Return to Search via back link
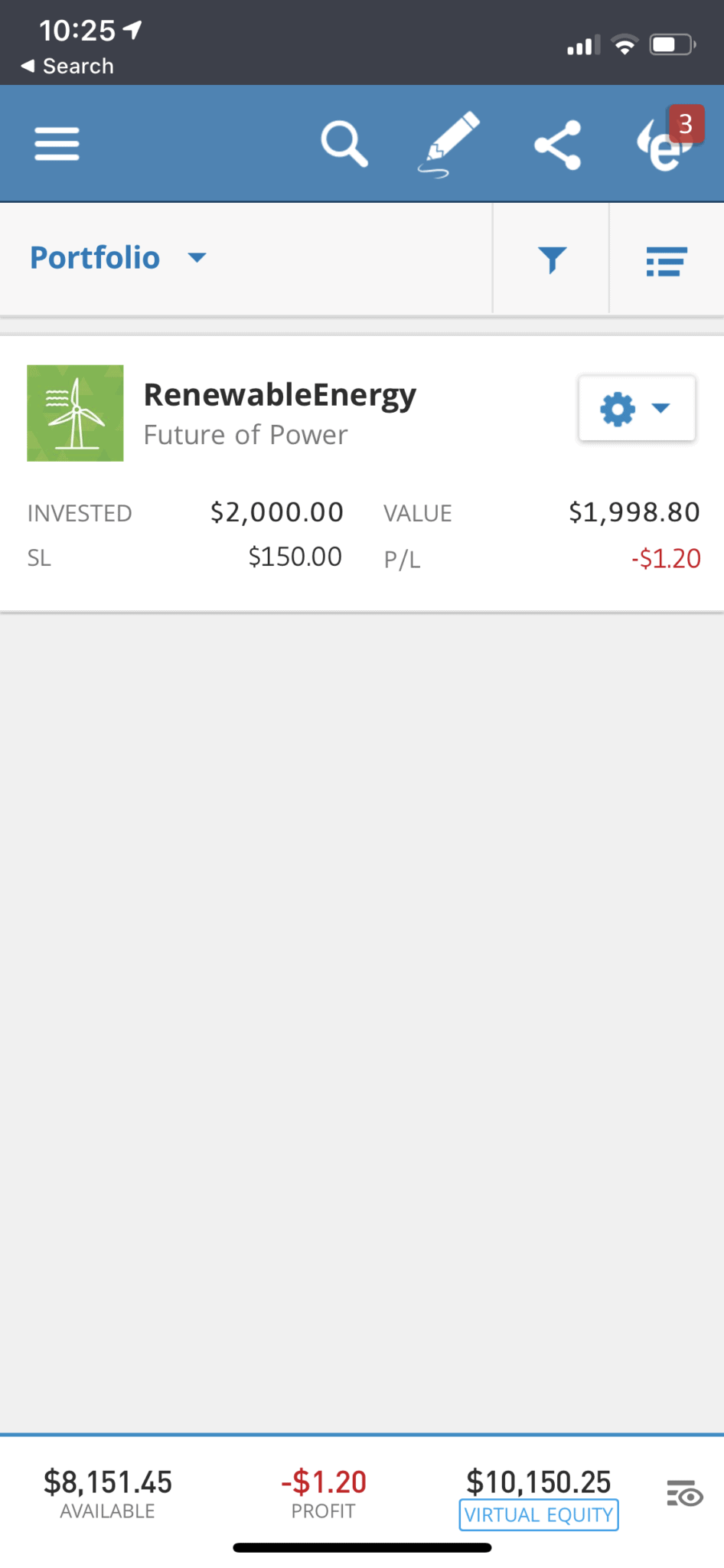 67,66
